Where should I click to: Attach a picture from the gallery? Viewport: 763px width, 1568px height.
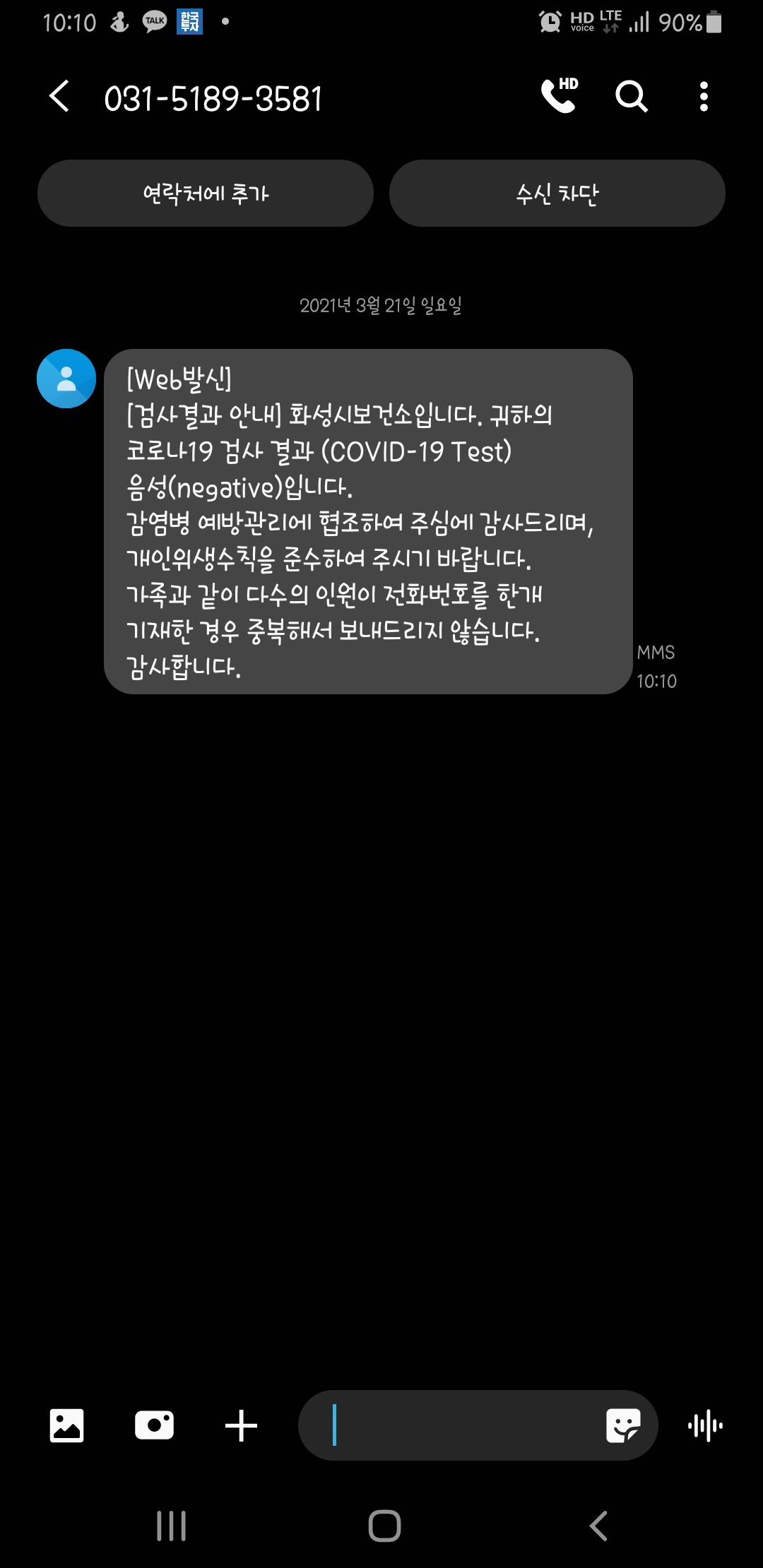point(66,1425)
